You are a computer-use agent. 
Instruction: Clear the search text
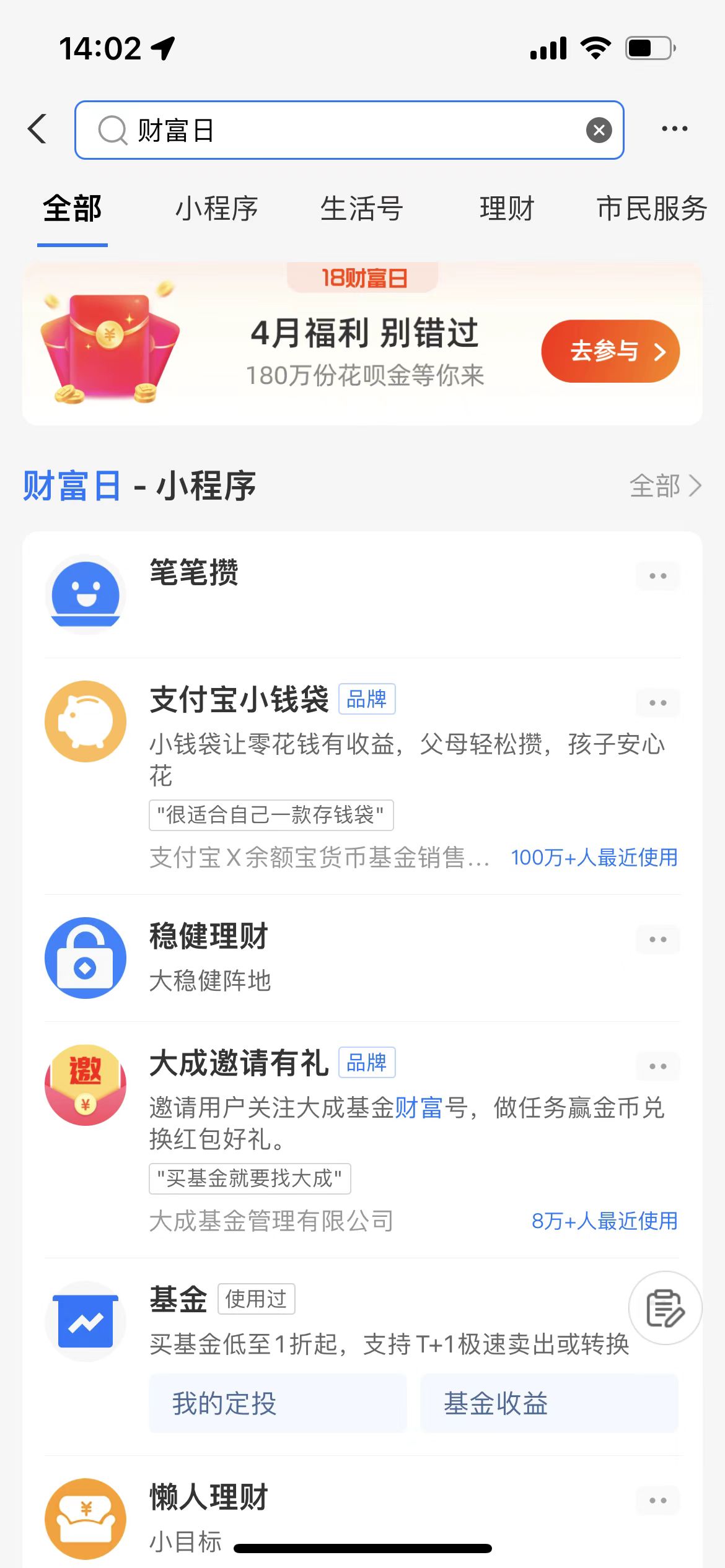pos(599,130)
